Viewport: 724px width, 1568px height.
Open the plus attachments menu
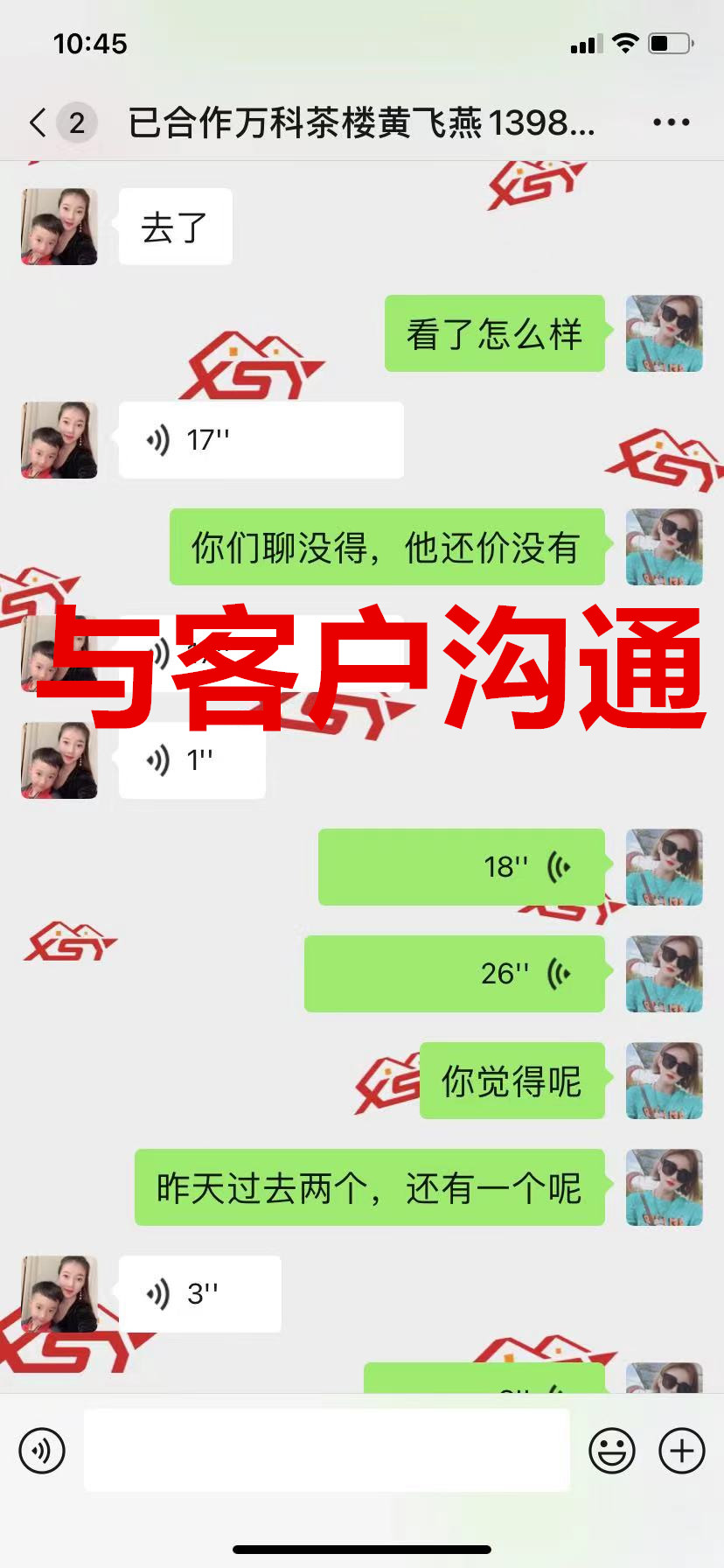click(681, 1451)
